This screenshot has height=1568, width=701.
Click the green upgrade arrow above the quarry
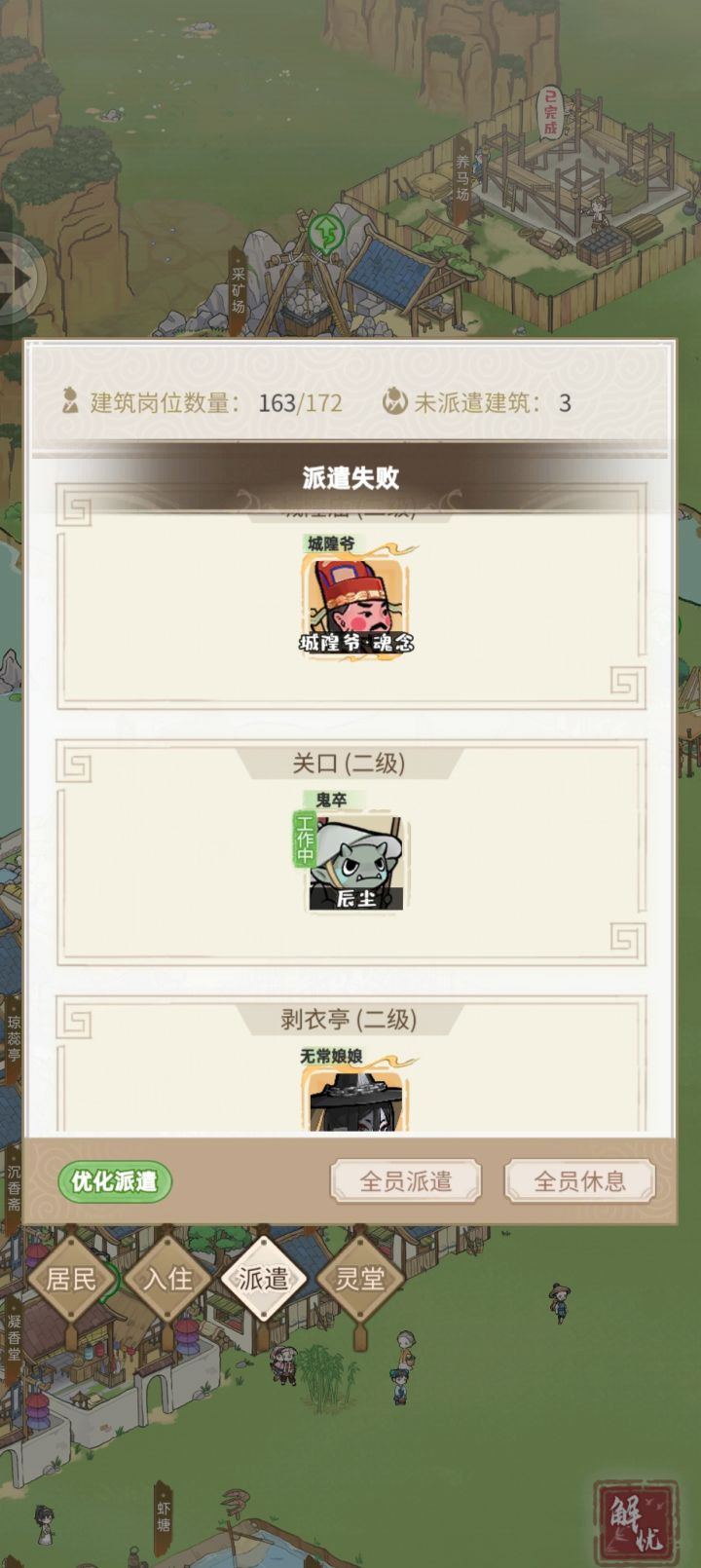click(x=324, y=234)
